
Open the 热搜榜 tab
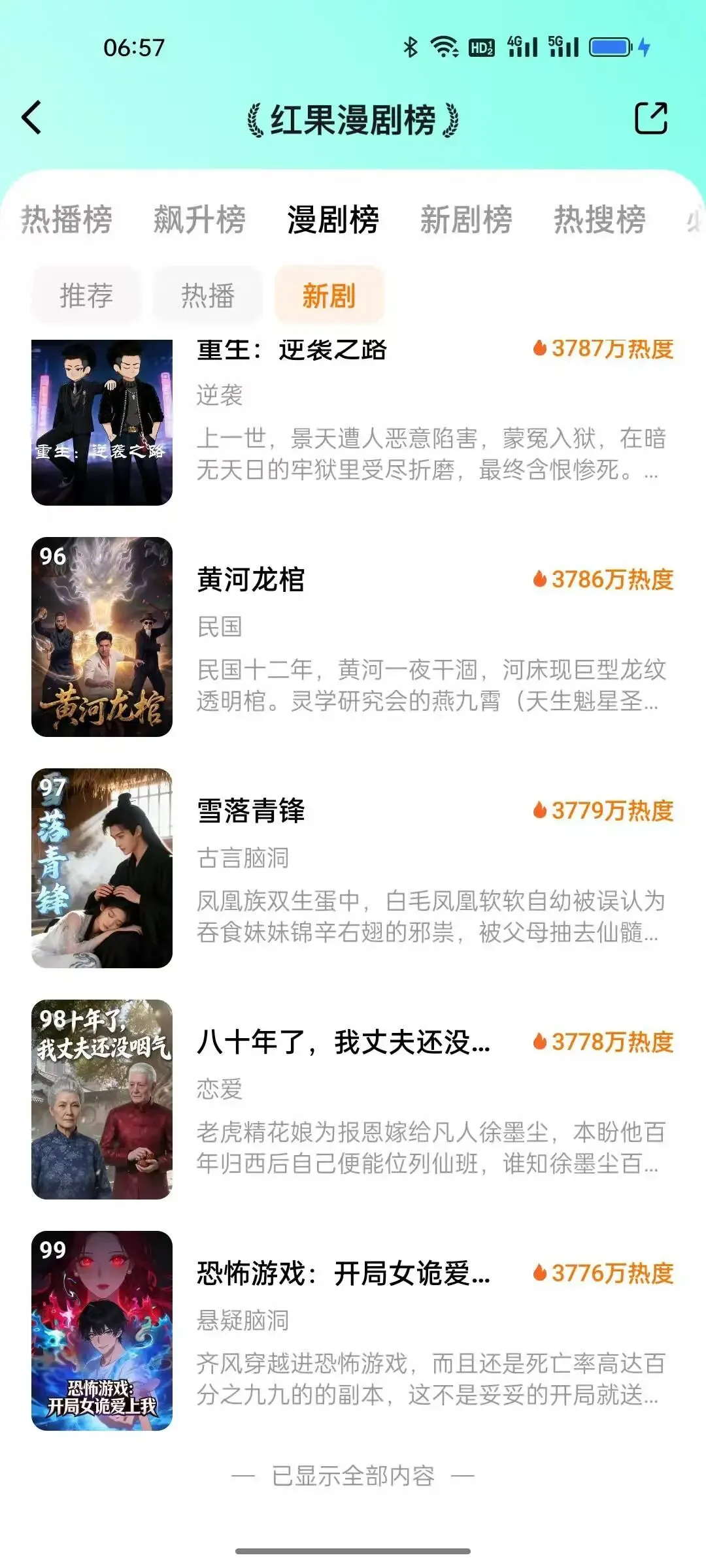point(599,219)
